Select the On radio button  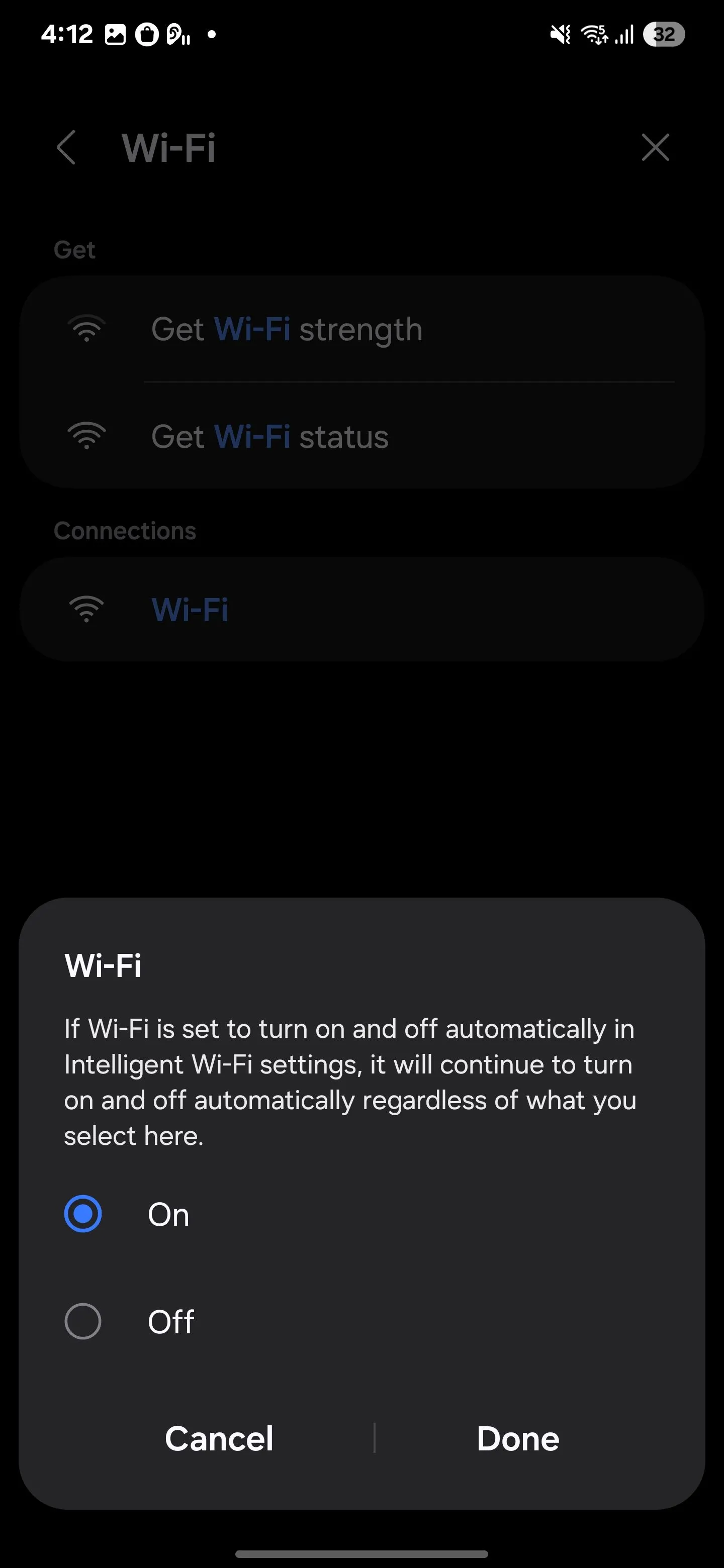click(83, 1213)
